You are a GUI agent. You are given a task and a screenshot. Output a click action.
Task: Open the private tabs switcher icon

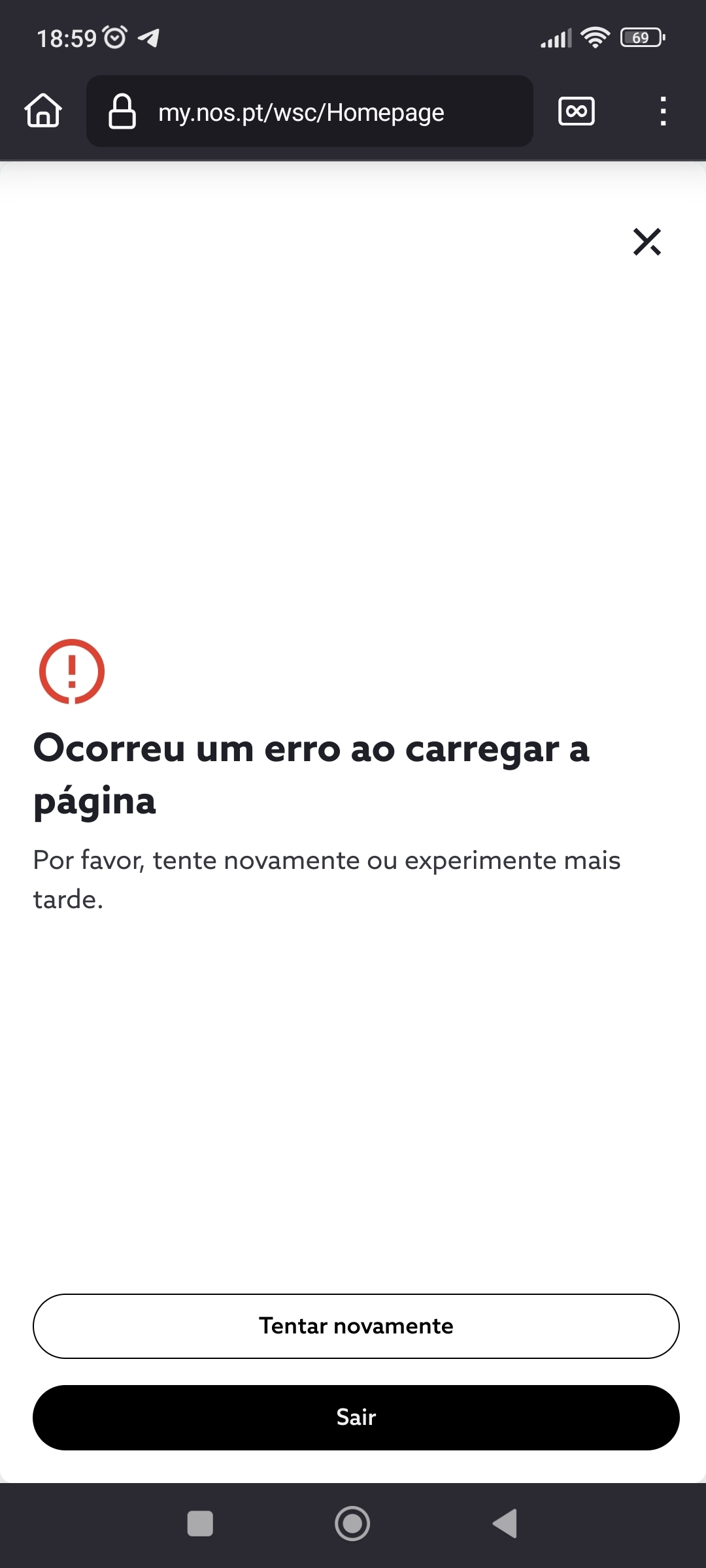click(577, 111)
